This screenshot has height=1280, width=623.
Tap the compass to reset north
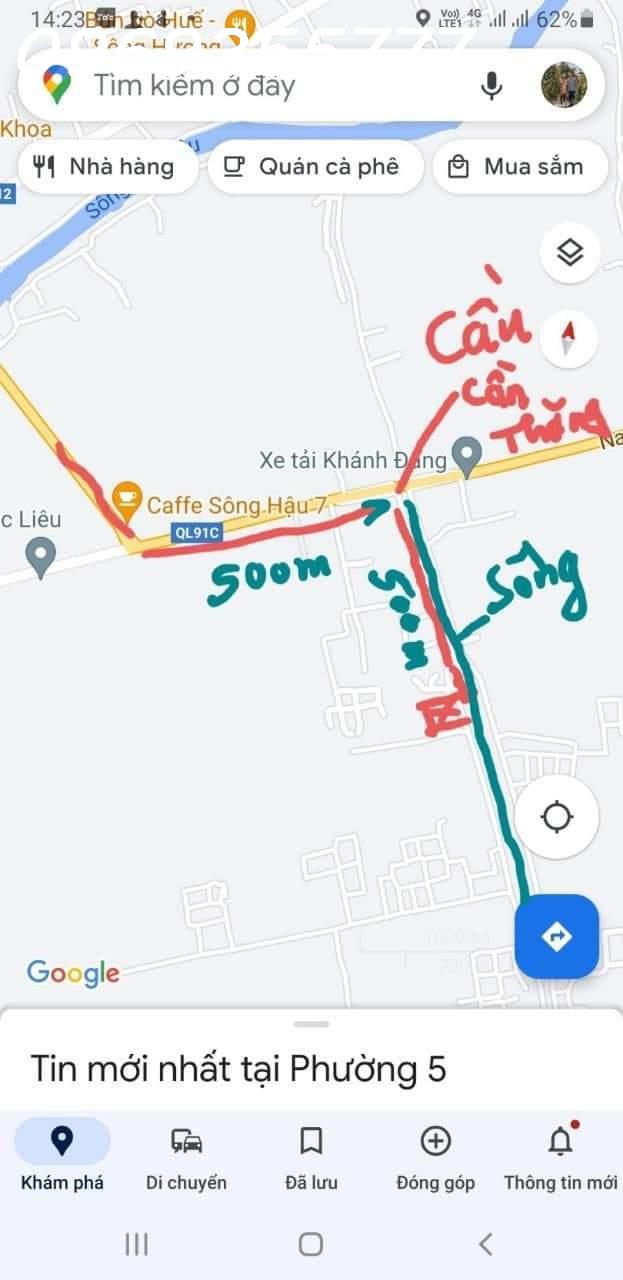[569, 339]
